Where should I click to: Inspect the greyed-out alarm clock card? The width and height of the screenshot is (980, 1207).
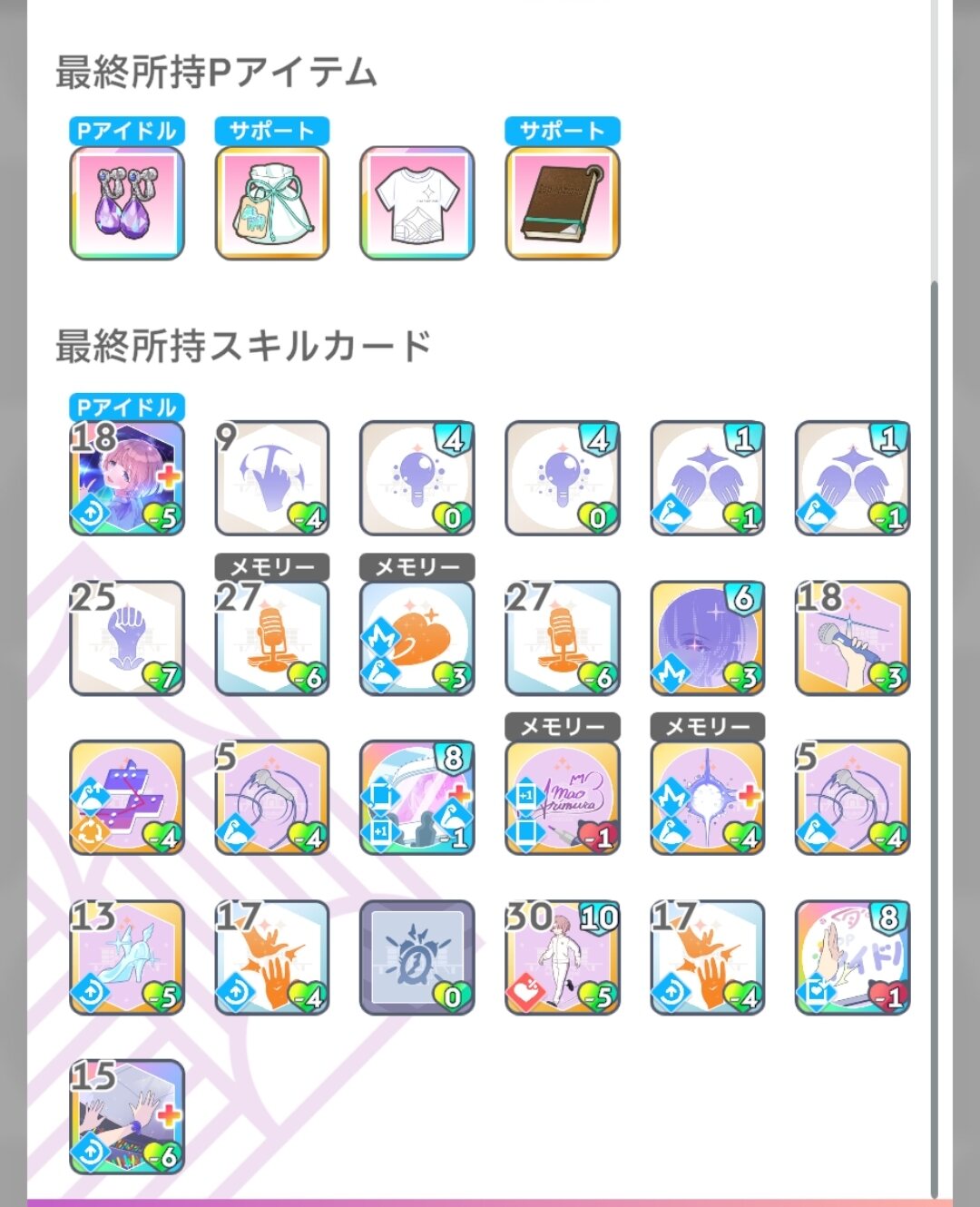coord(417,957)
